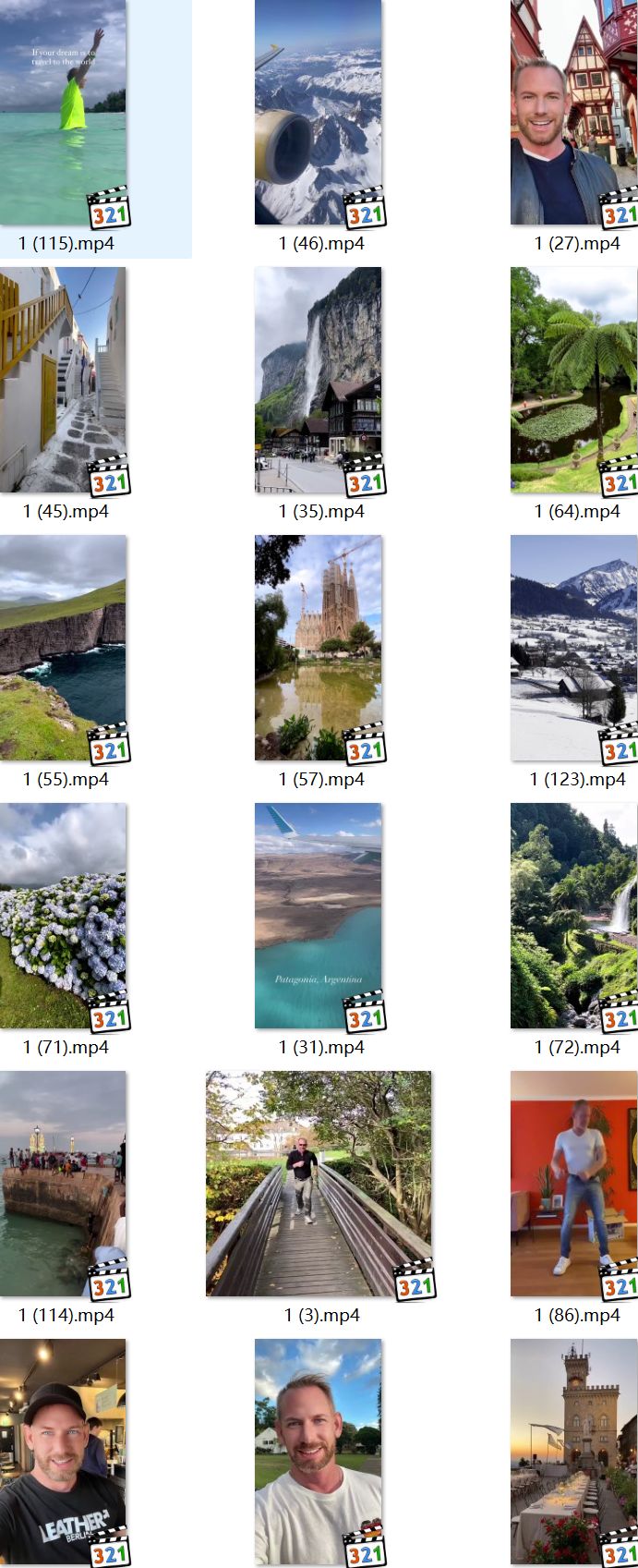Open the snowy video 1 (123).mp4
This screenshot has width=638, height=1568.
click(573, 648)
